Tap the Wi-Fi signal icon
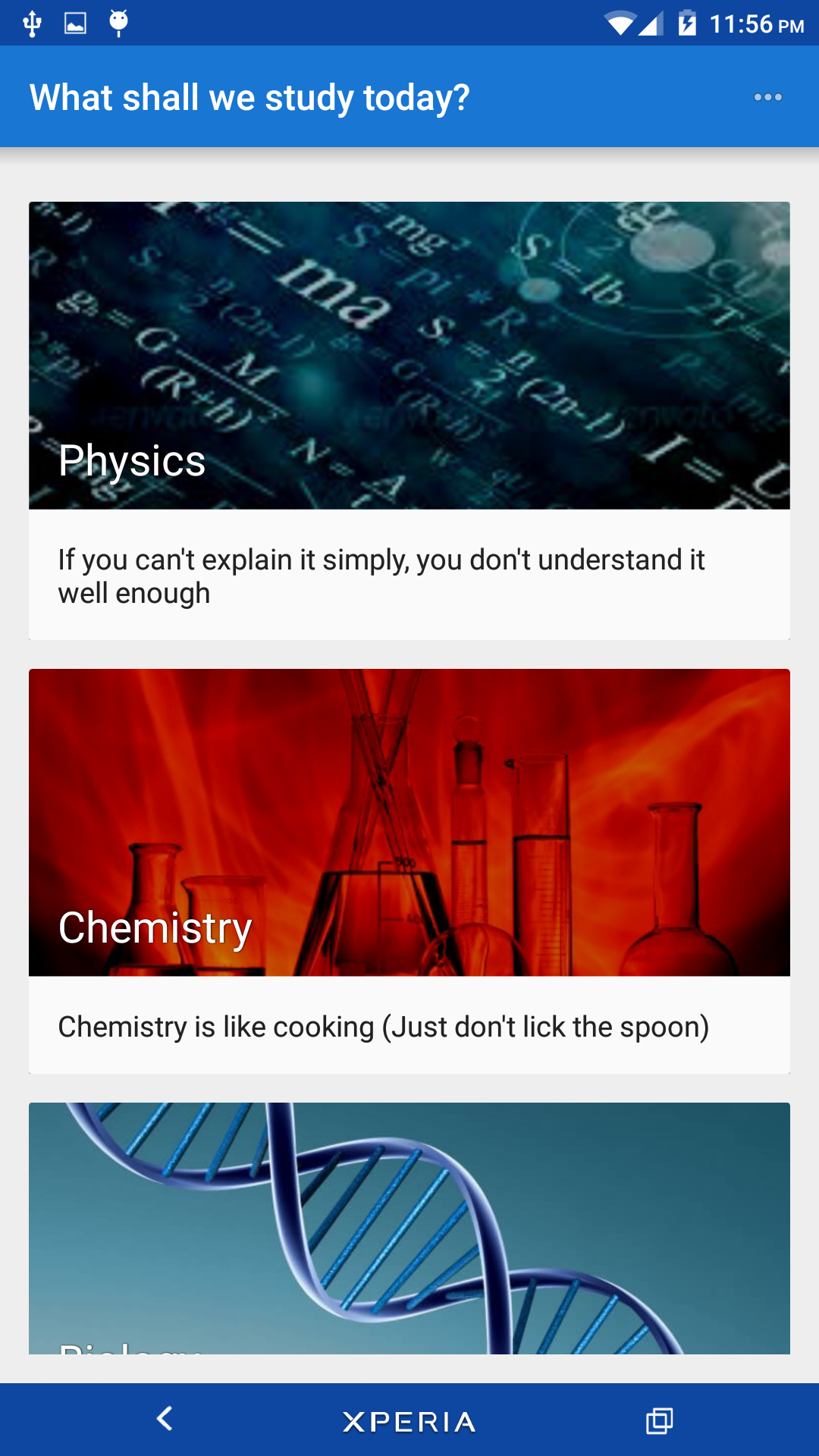The height and width of the screenshot is (1456, 819). coord(620,22)
